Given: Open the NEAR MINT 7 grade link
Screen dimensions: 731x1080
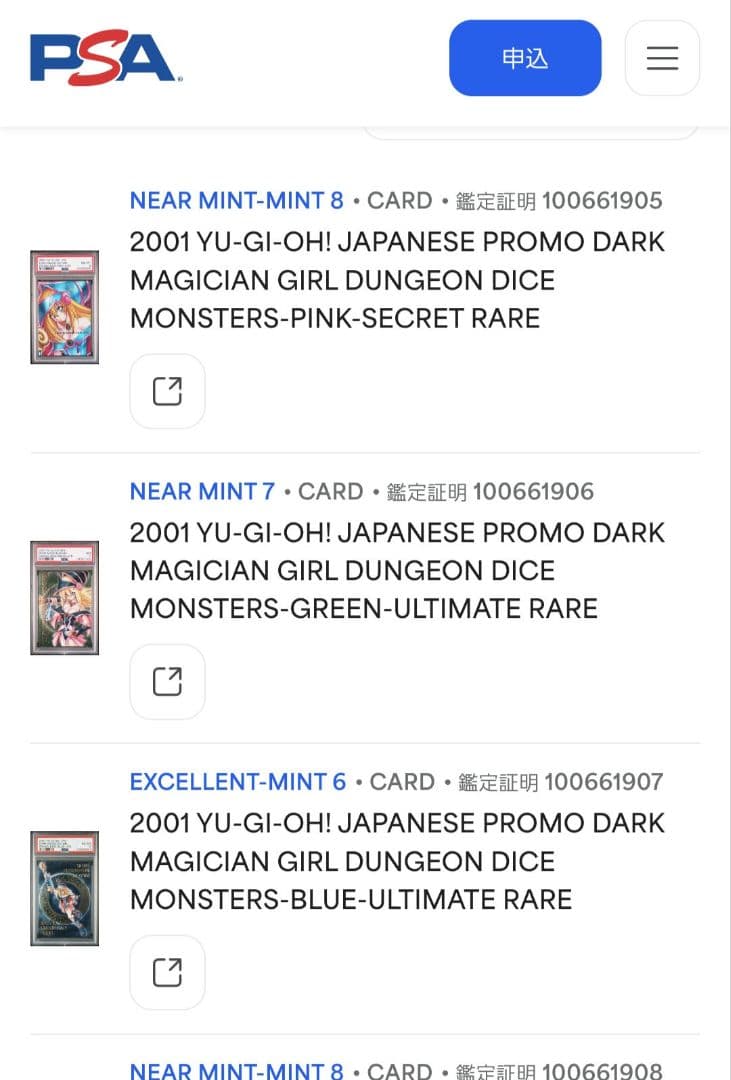Looking at the screenshot, I should tap(202, 491).
